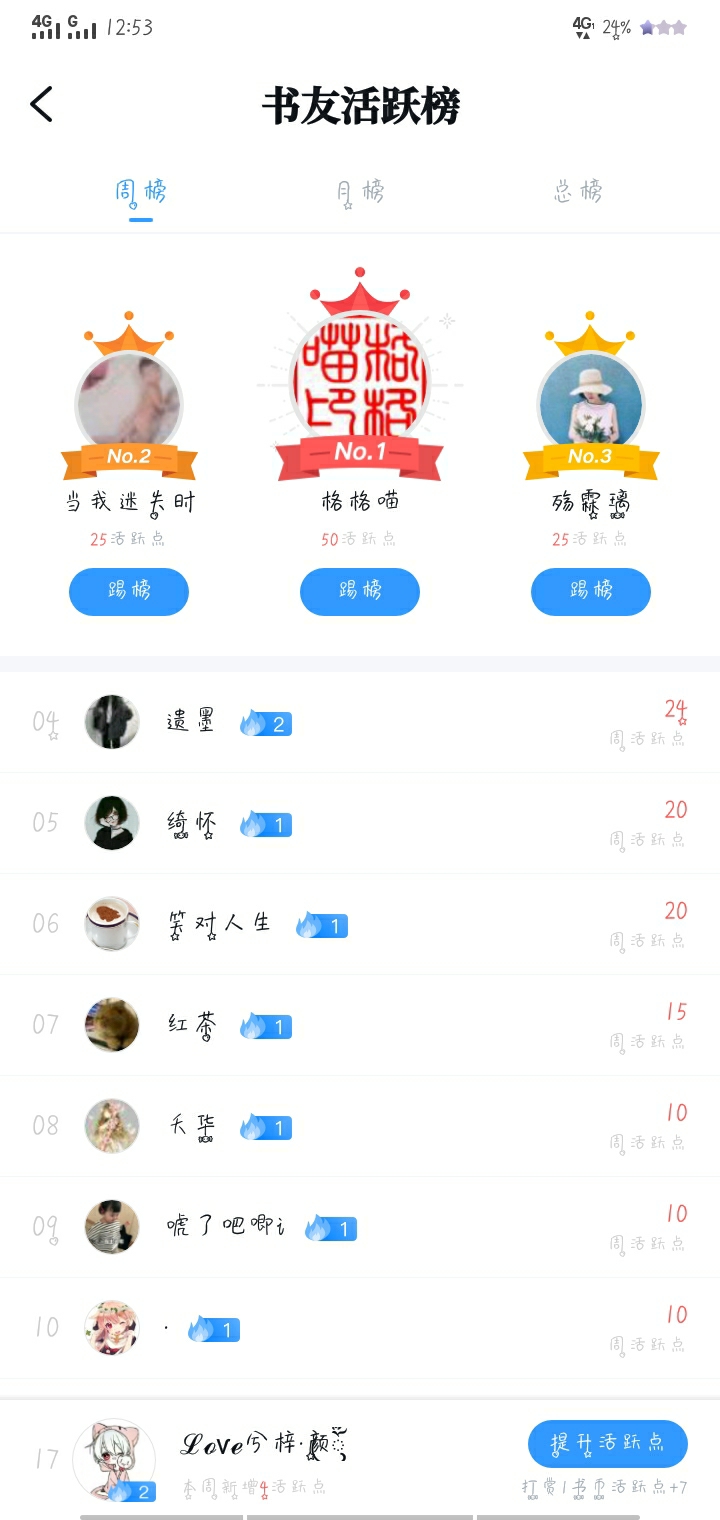Open 唬了吧唧i's ranking row

point(360,1227)
